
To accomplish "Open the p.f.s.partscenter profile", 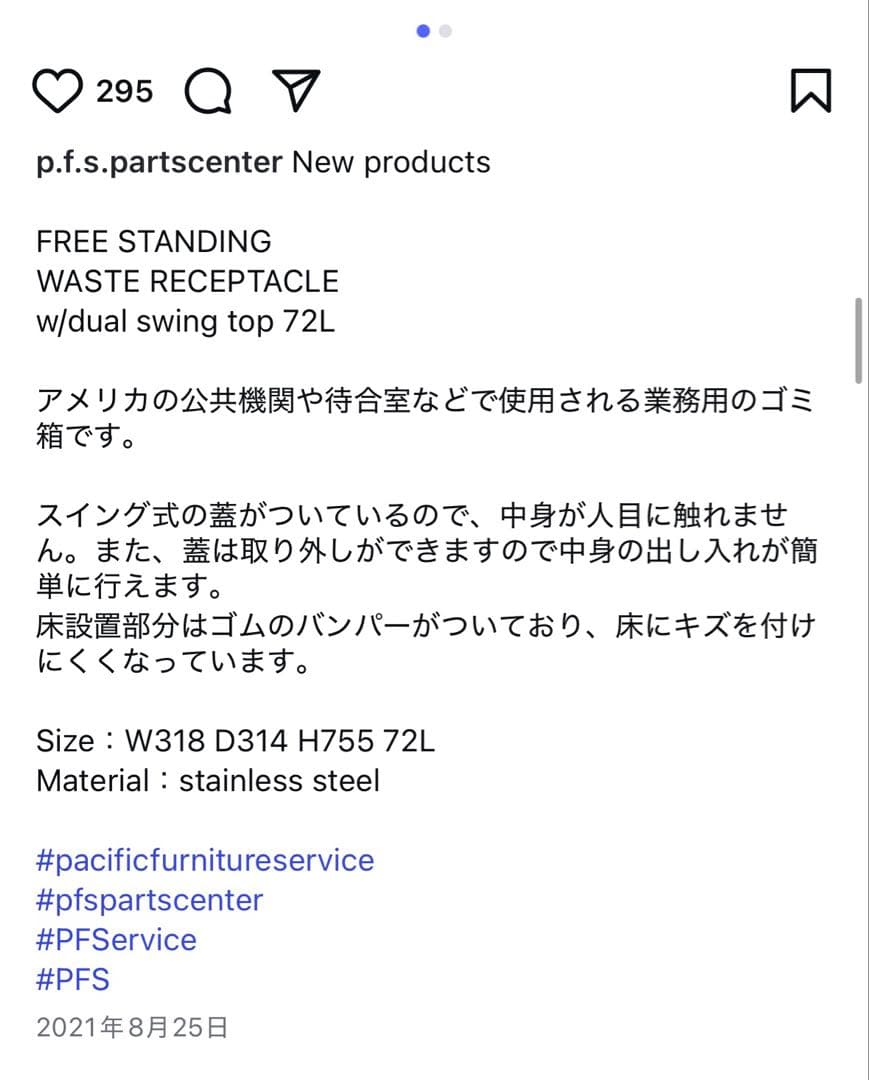I will (157, 162).
